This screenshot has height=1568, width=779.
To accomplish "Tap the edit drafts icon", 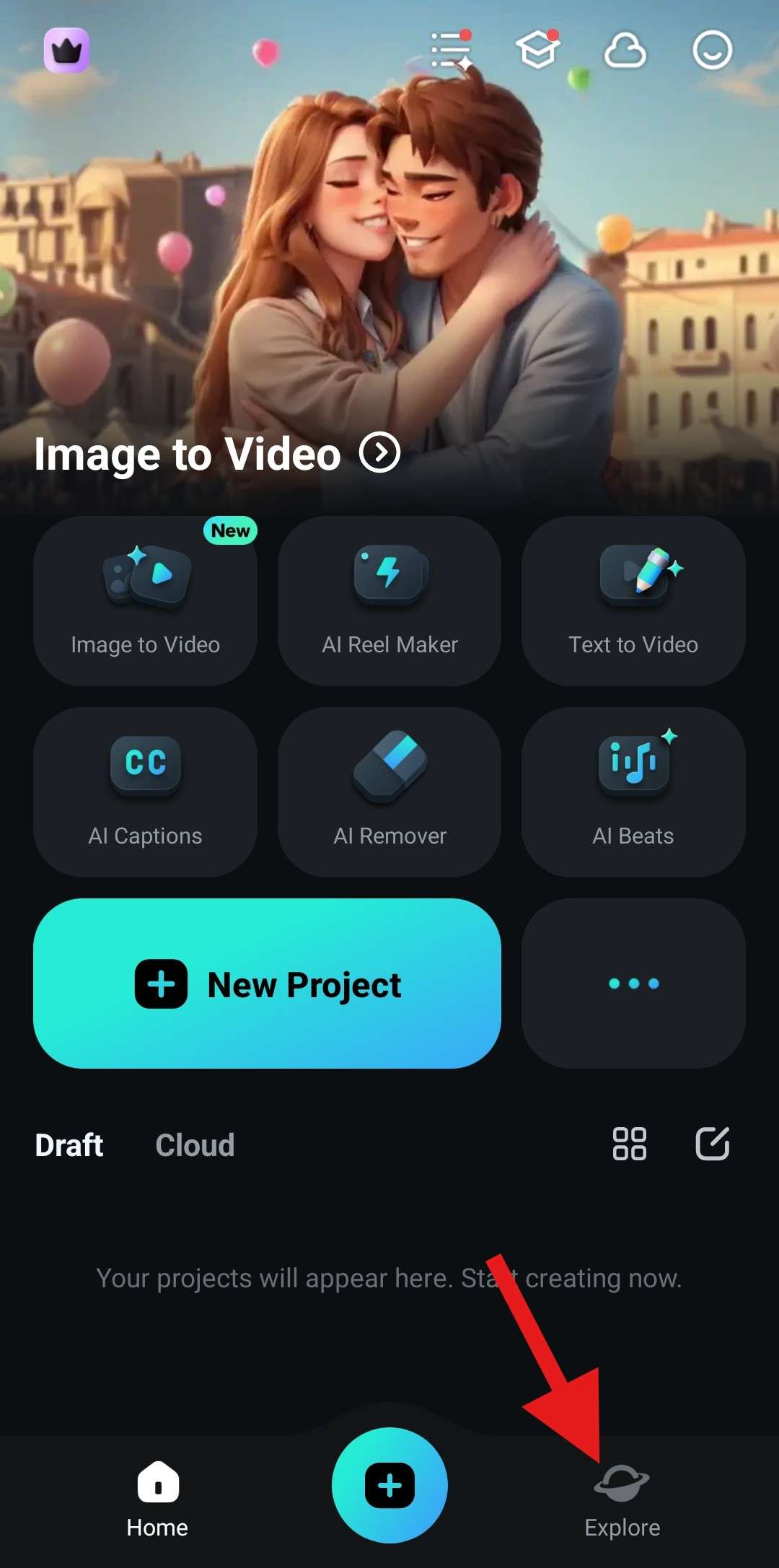I will click(712, 1144).
